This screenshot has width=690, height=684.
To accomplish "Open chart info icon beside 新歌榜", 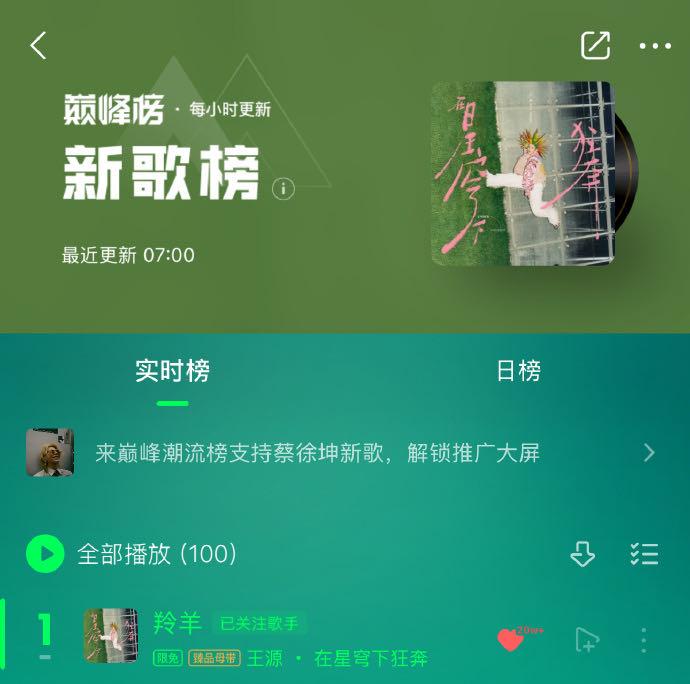I will 283,188.
